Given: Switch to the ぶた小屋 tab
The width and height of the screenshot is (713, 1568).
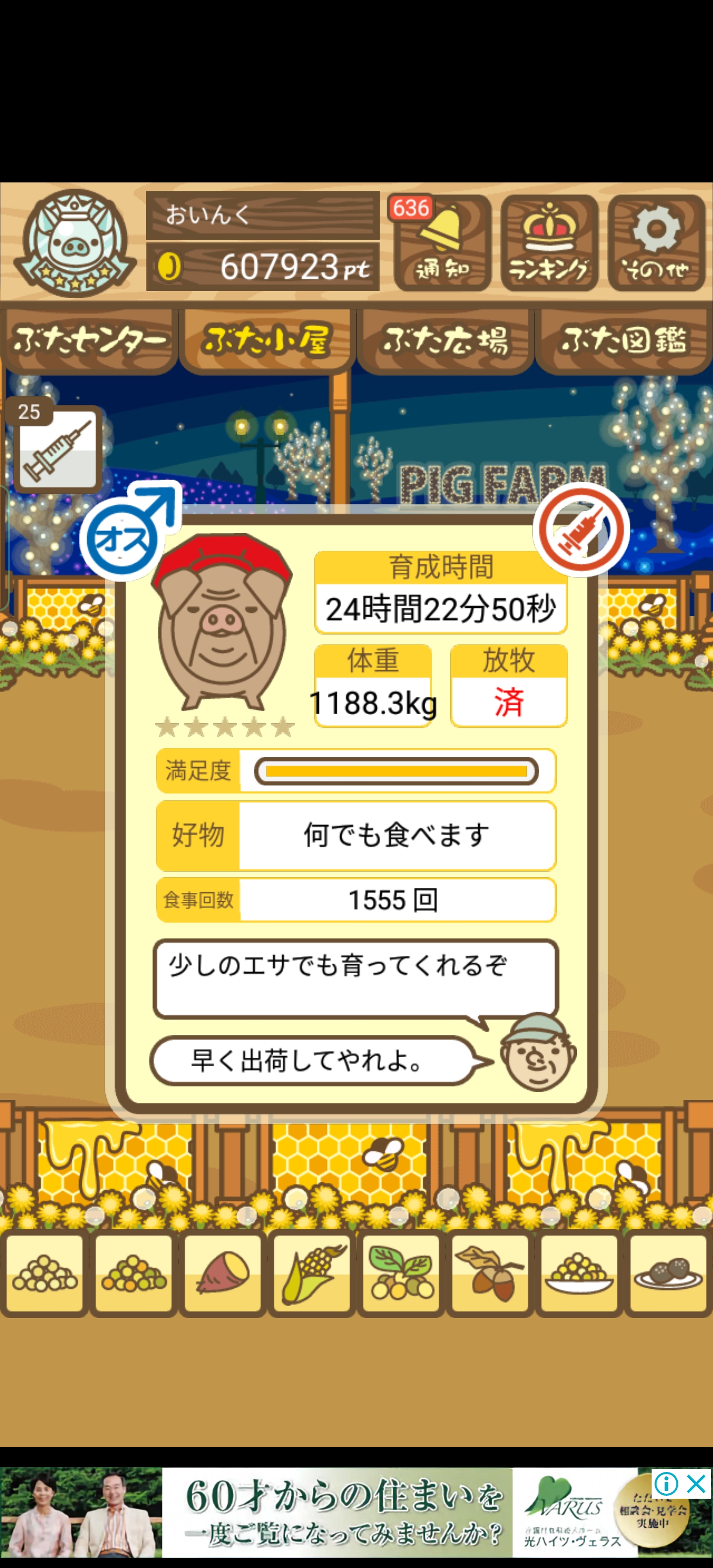Looking at the screenshot, I should click(x=267, y=340).
